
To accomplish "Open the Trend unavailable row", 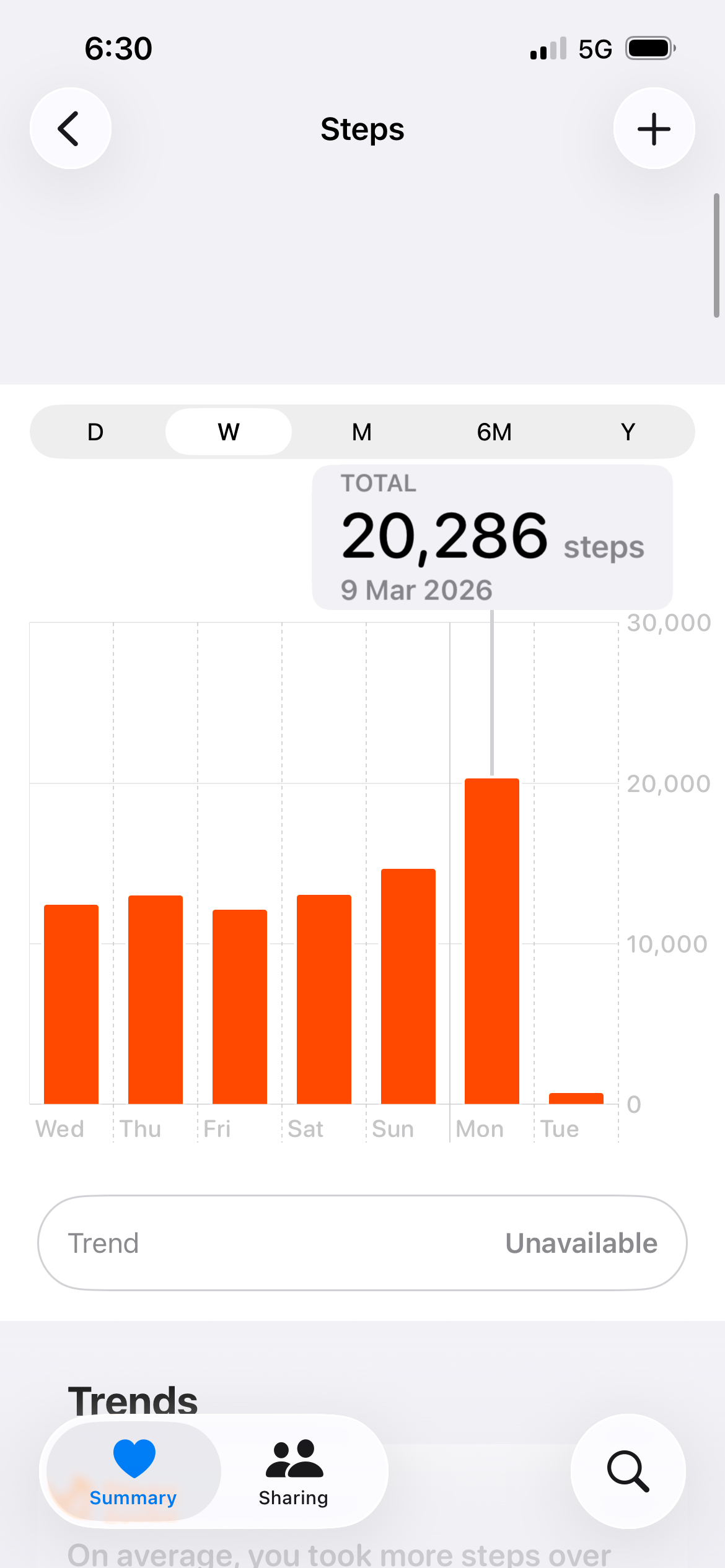I will tap(362, 1243).
